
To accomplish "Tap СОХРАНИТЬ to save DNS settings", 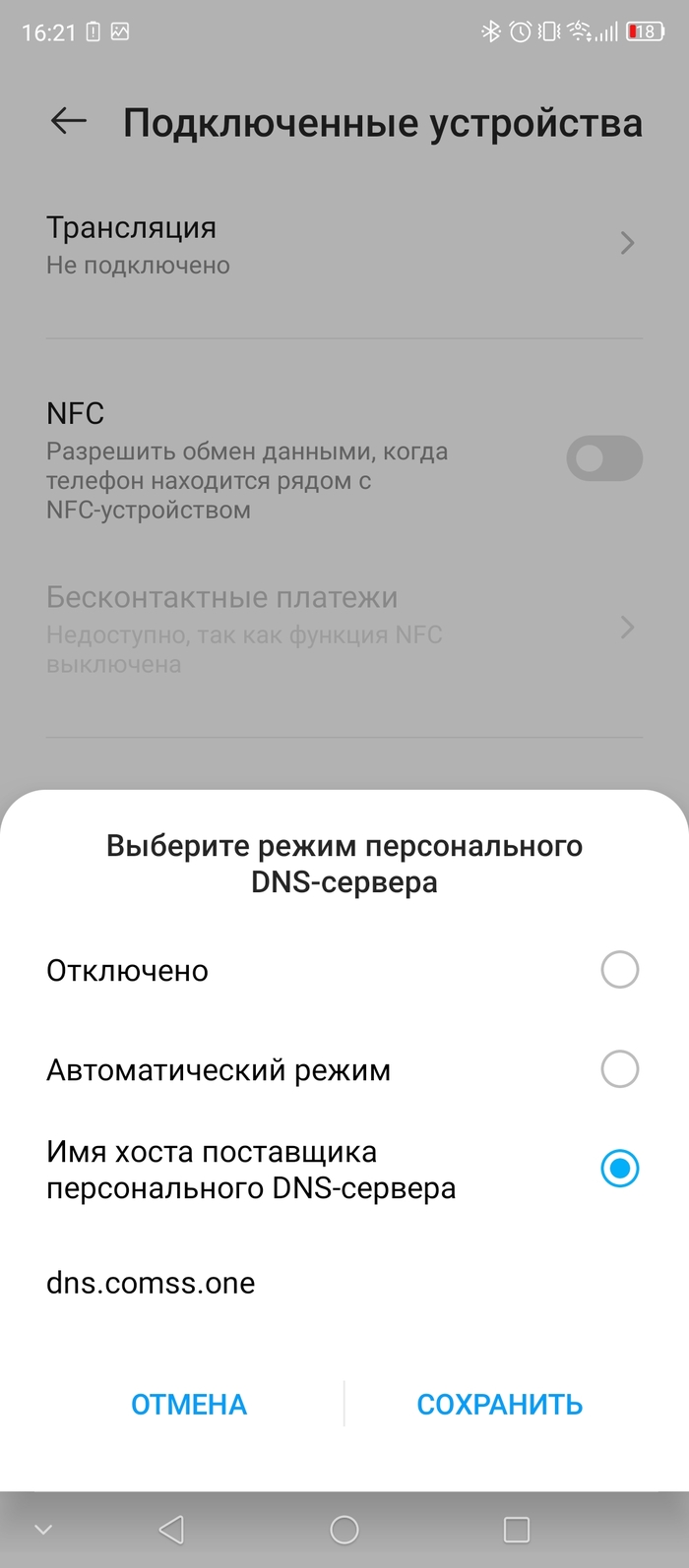I will (499, 1404).
